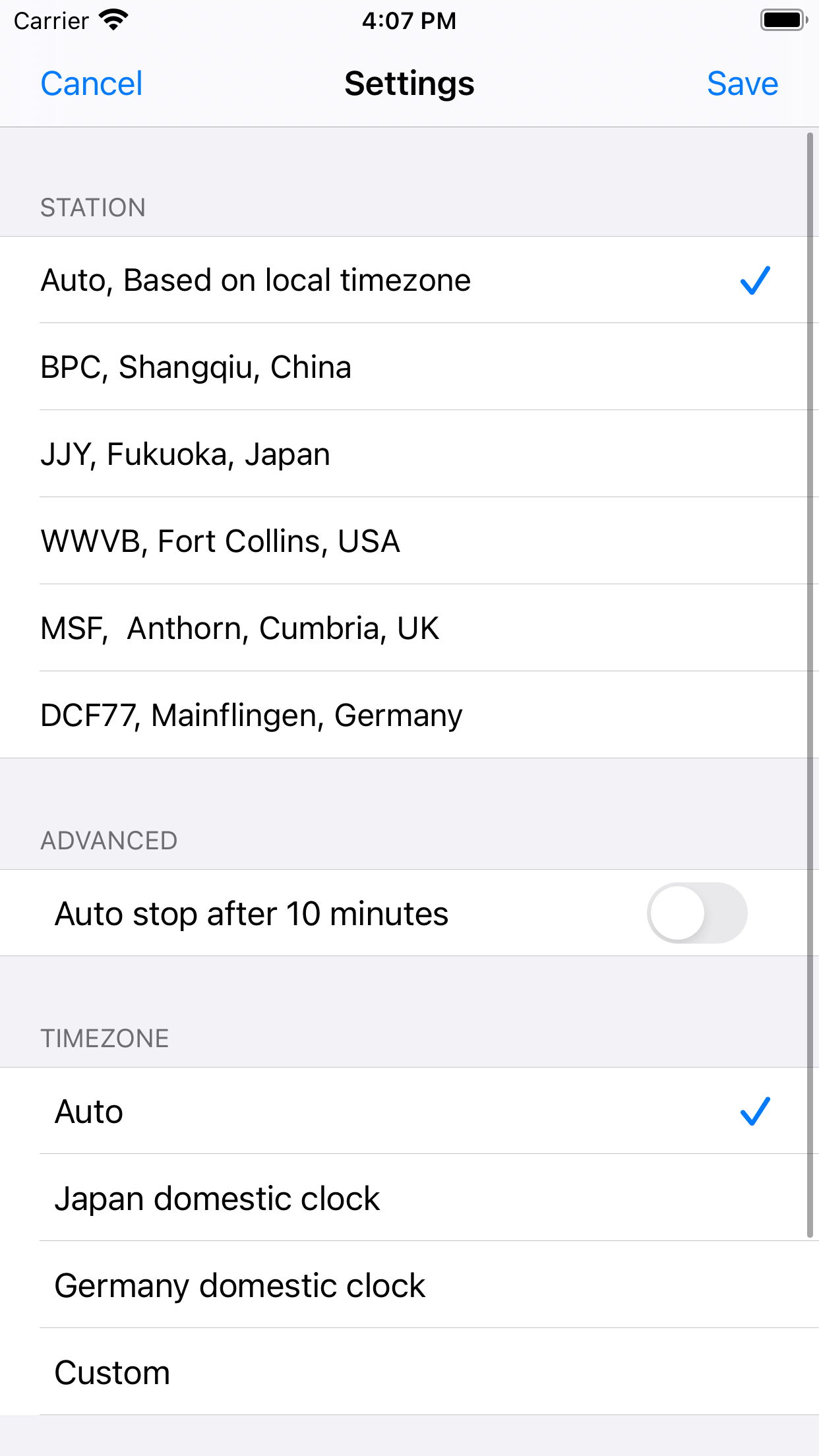Viewport: 819px width, 1456px height.
Task: Choose Japan domestic clock timezone
Action: pos(409,1198)
